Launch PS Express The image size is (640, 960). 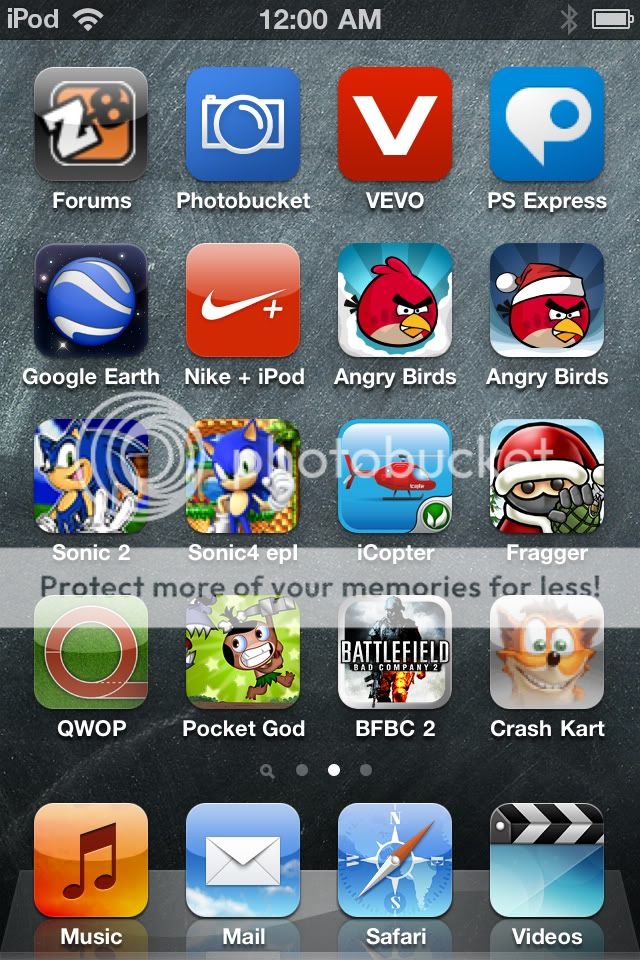[x=547, y=125]
